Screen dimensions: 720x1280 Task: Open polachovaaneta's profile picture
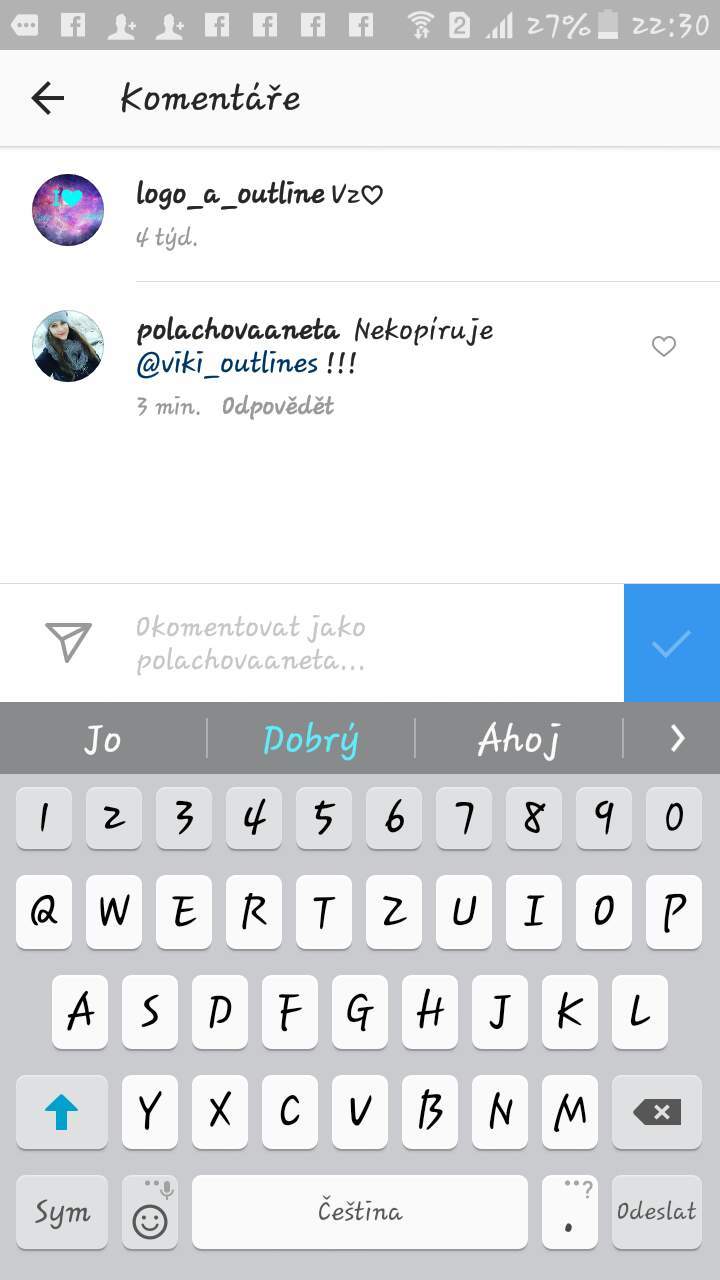click(x=68, y=346)
